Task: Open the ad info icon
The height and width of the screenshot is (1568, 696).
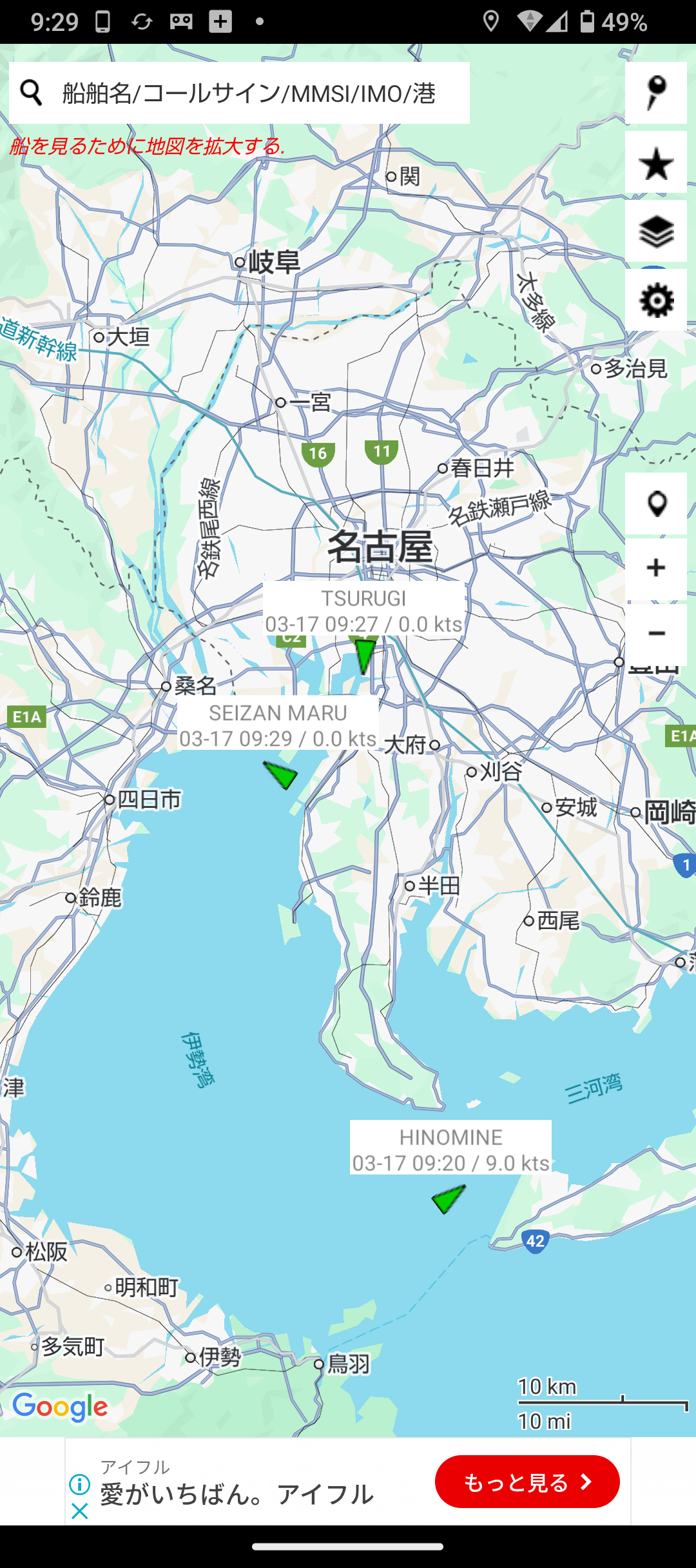Action: coord(79,1484)
